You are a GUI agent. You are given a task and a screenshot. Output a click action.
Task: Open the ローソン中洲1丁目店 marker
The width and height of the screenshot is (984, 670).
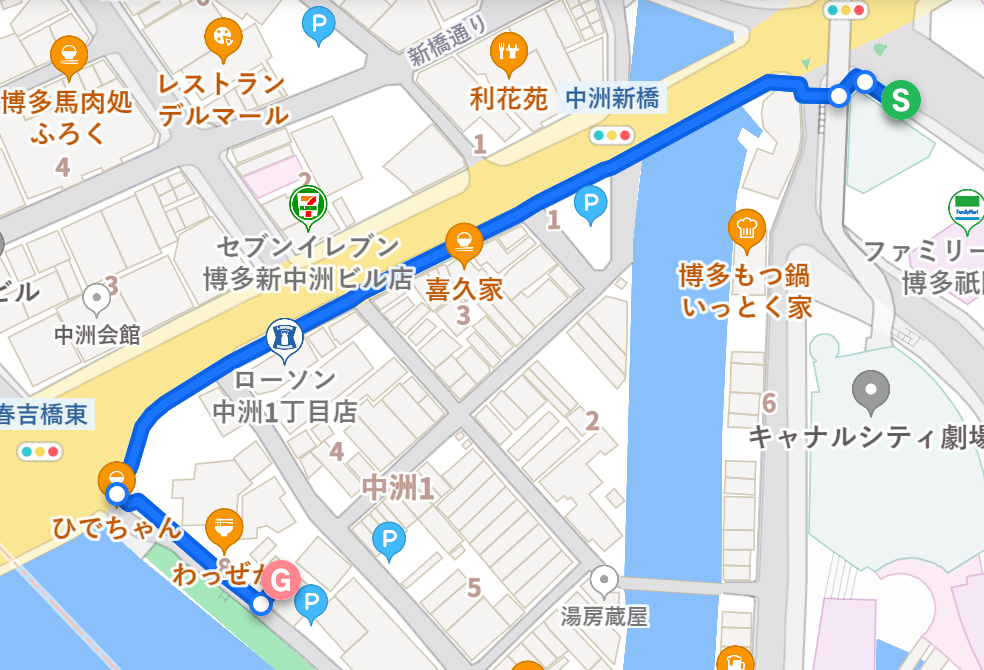(x=284, y=339)
